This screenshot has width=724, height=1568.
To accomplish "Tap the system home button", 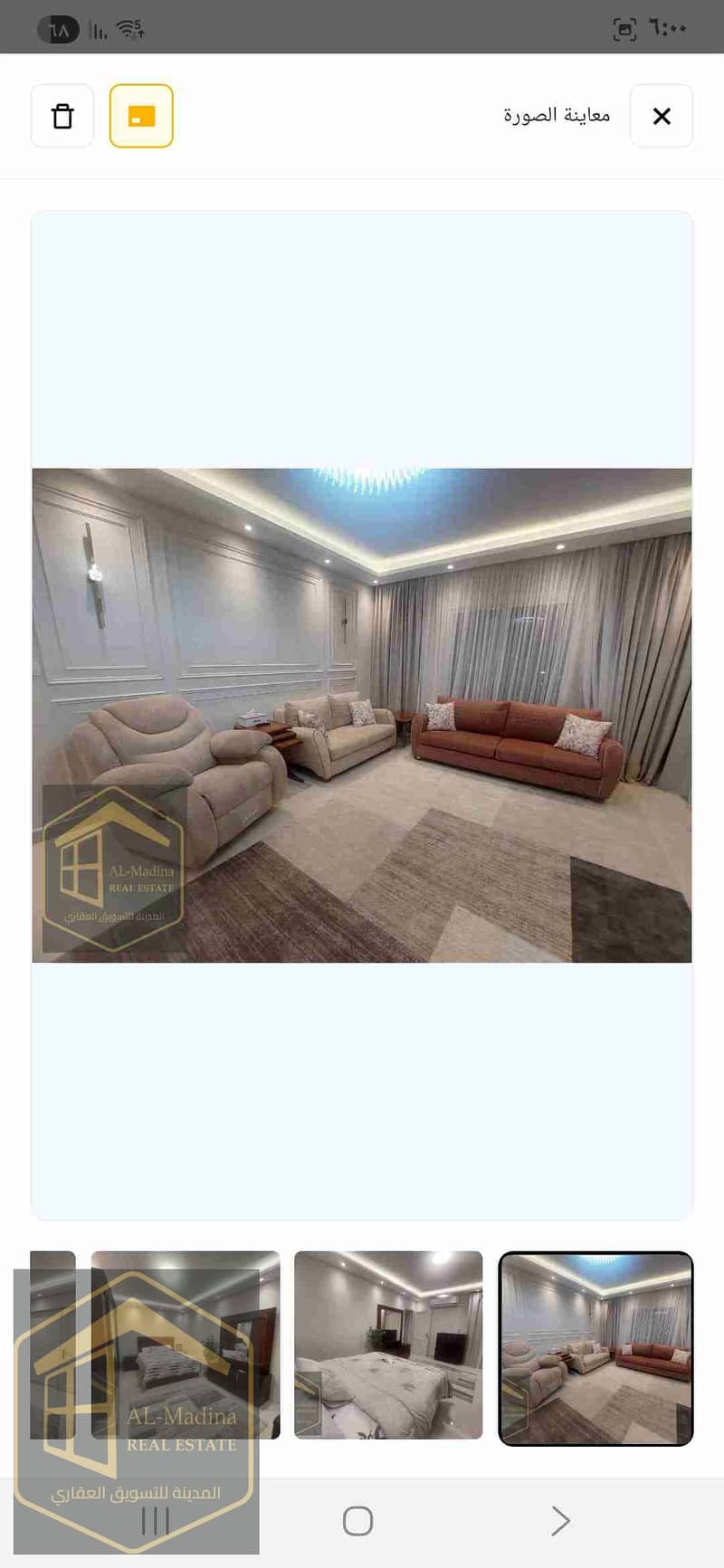I will tap(358, 1521).
